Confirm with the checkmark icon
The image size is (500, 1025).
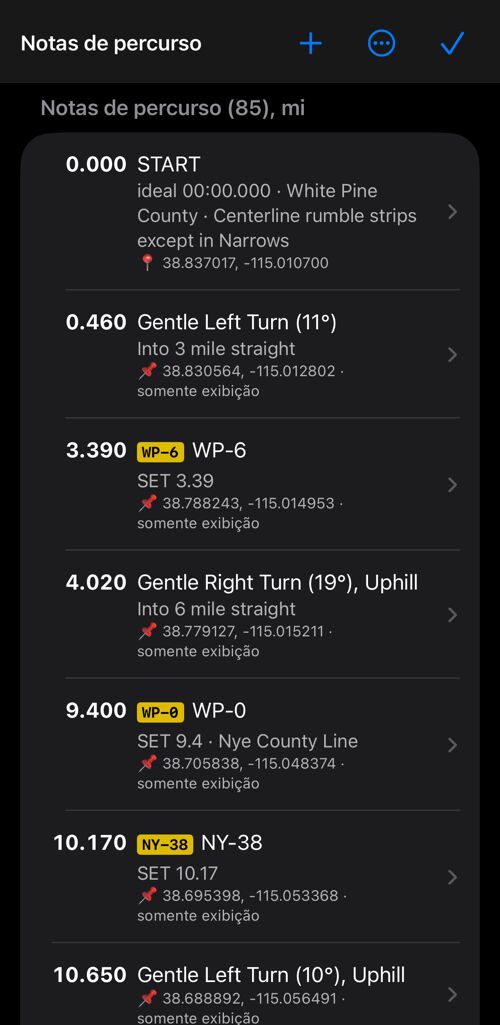pyautogui.click(x=452, y=44)
